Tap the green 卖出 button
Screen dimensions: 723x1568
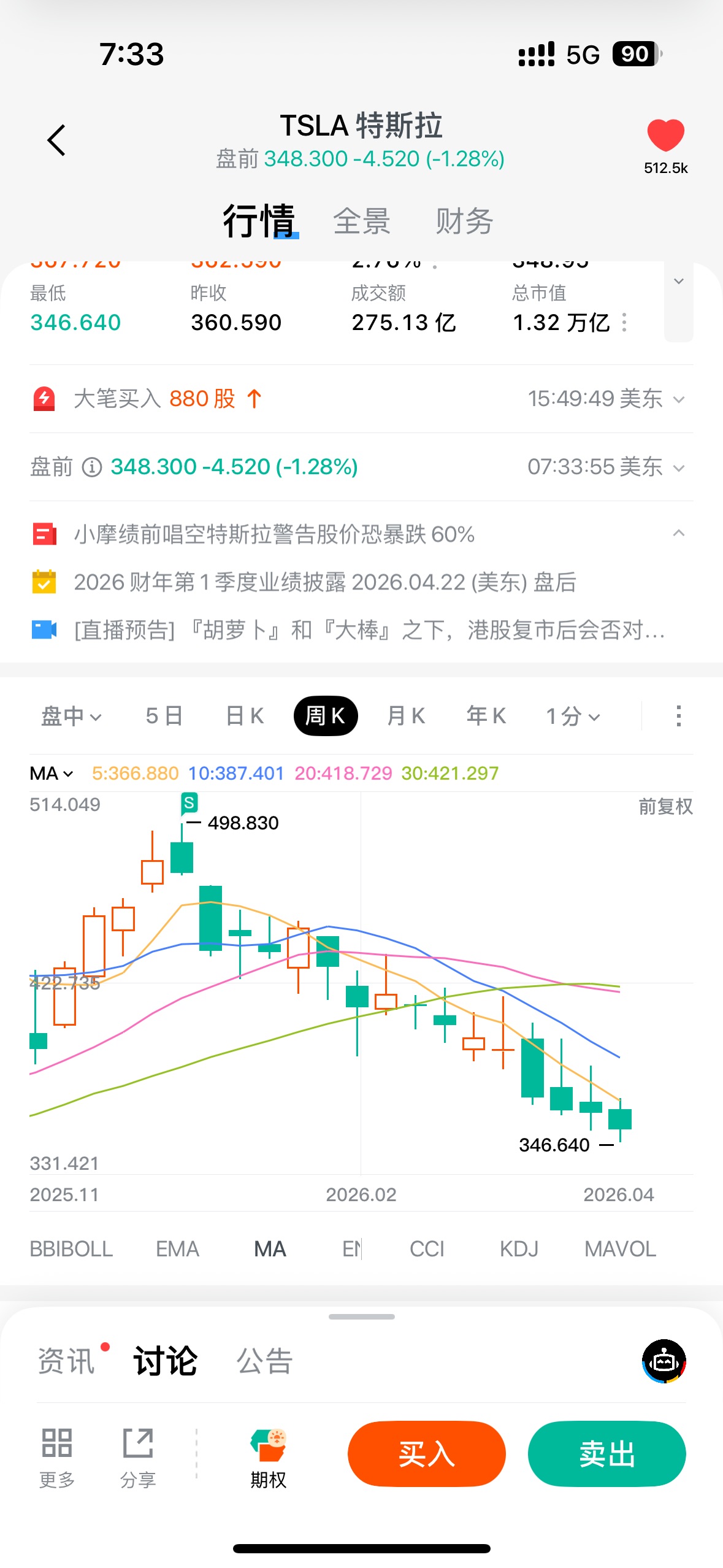[x=606, y=1454]
